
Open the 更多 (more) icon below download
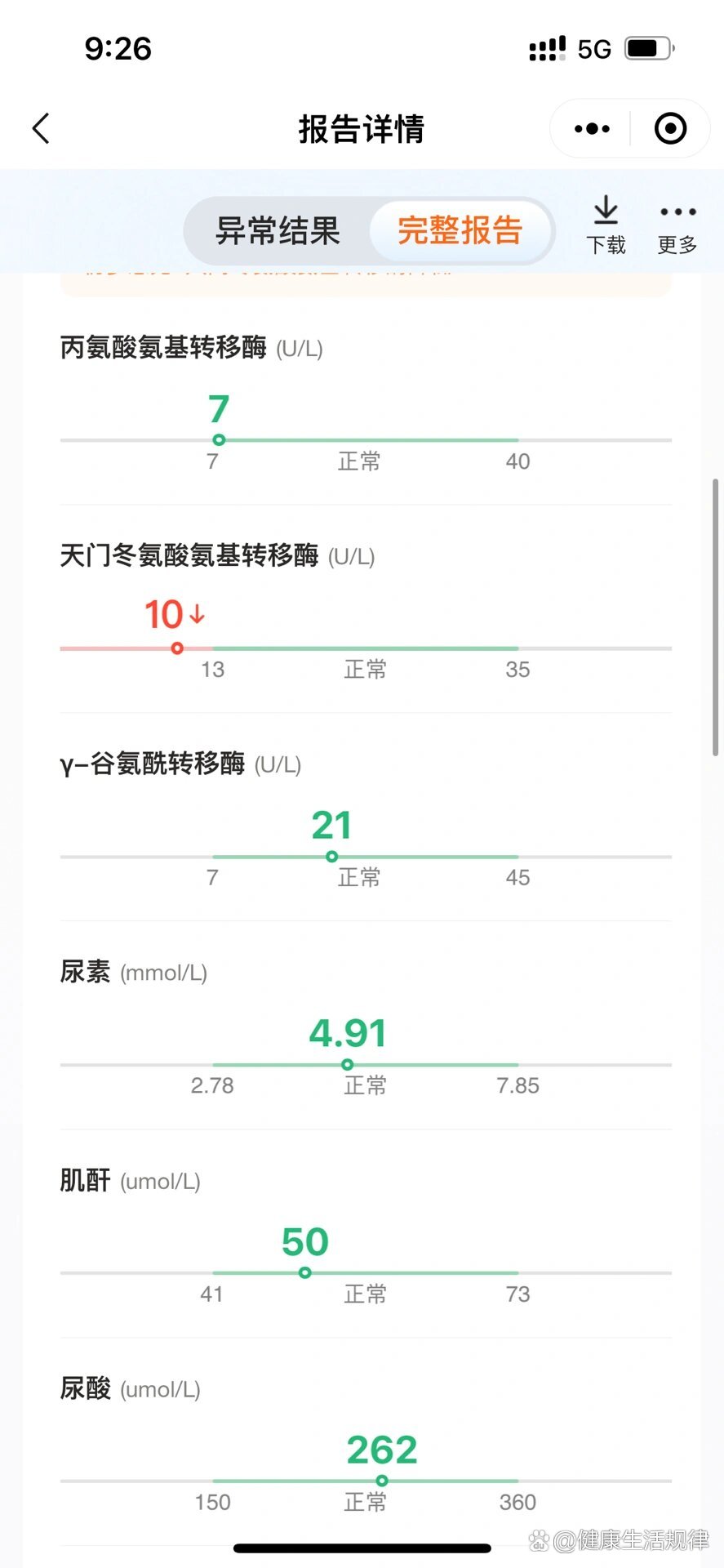pos(677,222)
